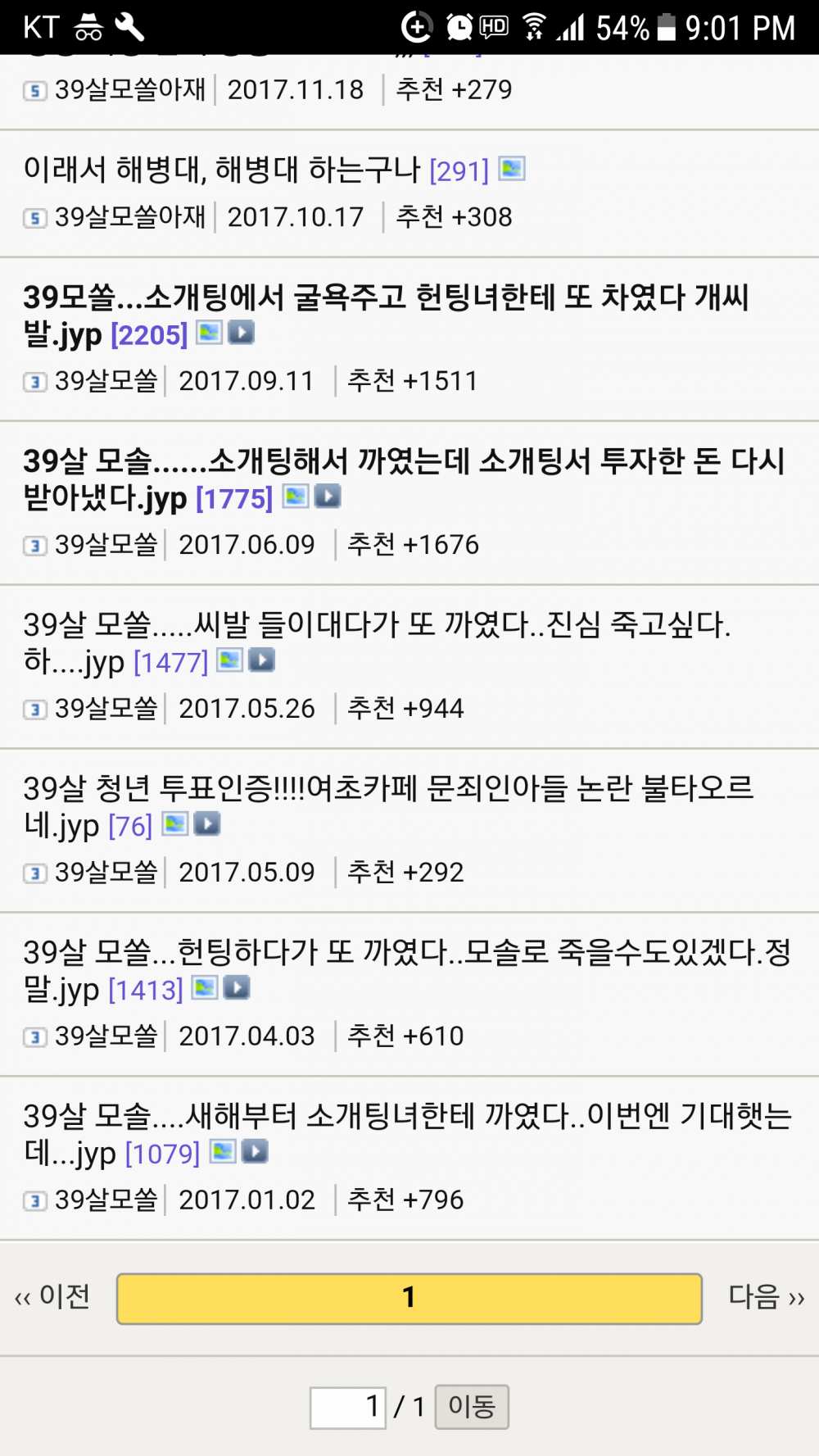819x1456 pixels.
Task: Select the yellow page 1 button
Action: pos(409,1297)
